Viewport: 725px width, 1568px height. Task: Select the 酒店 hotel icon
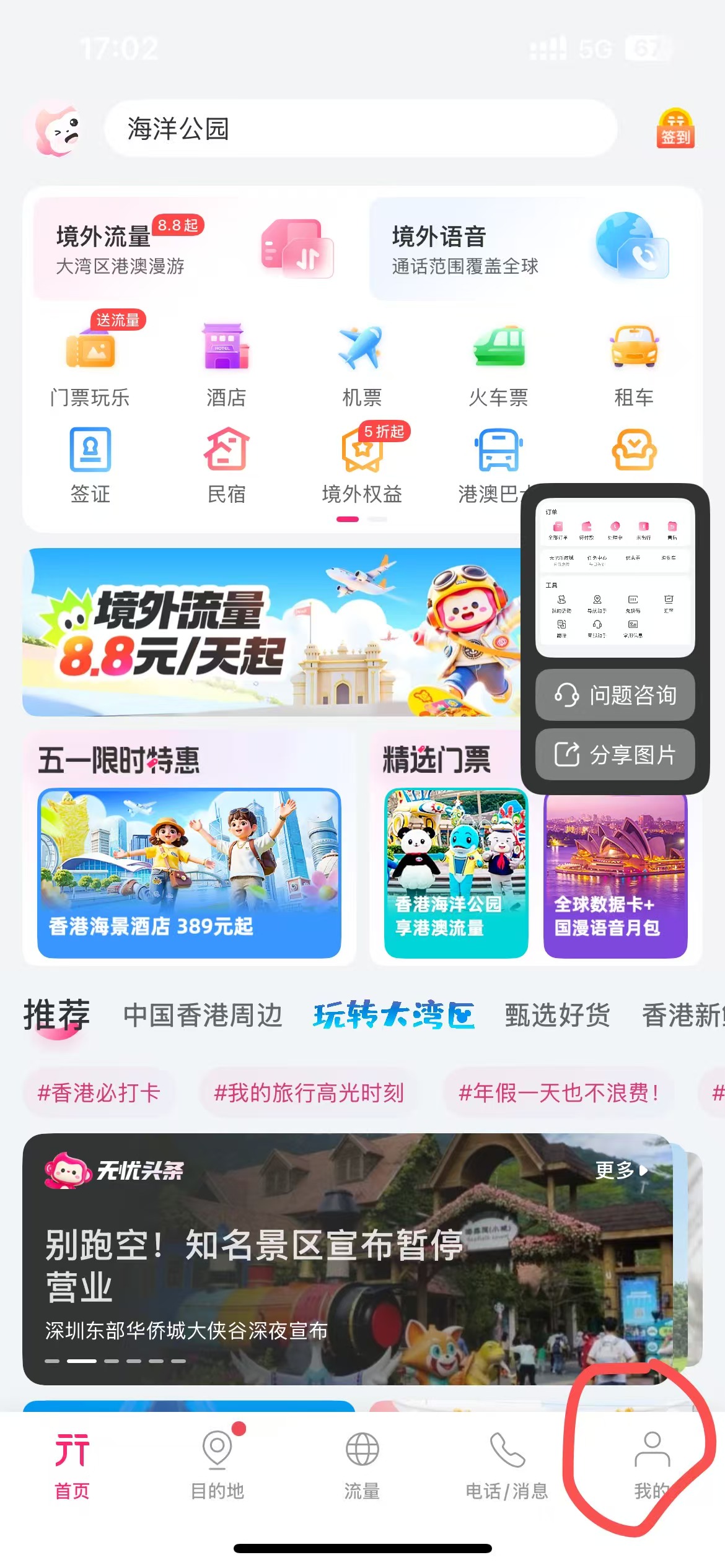coord(226,364)
